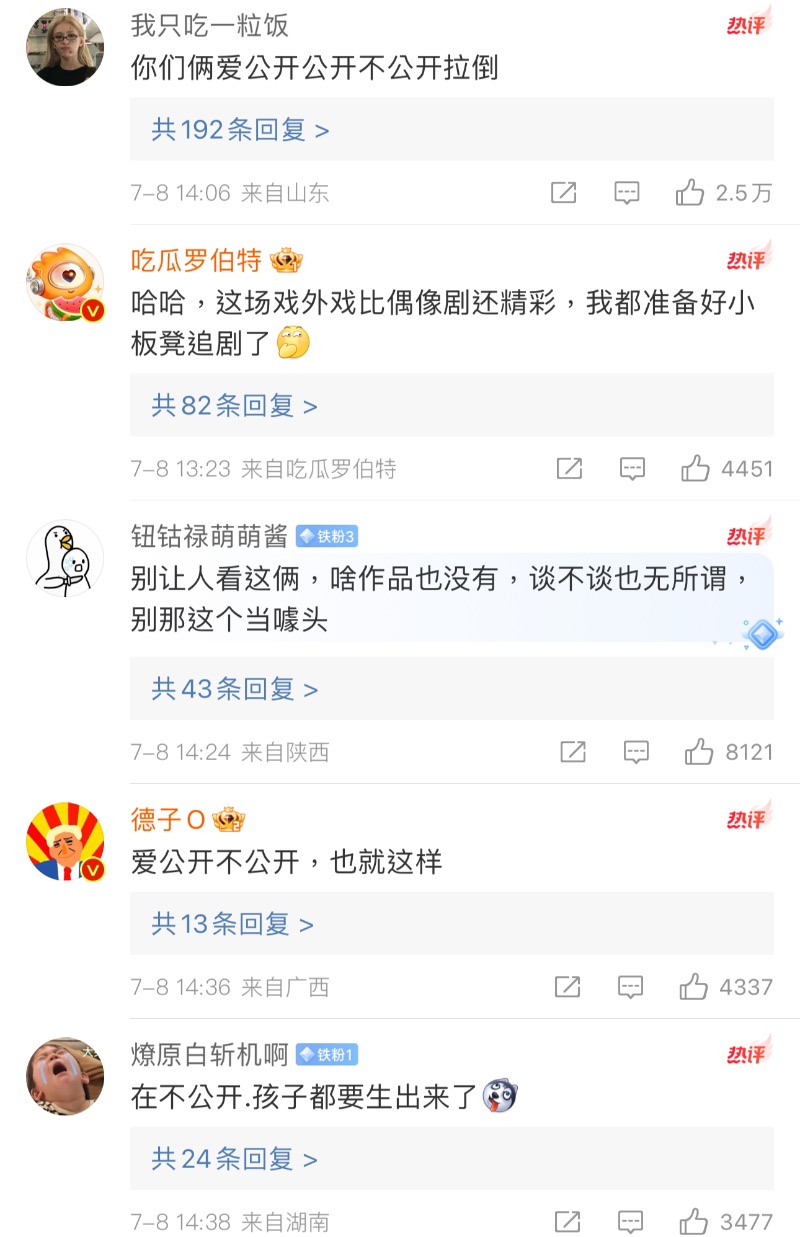The height and width of the screenshot is (1237, 800).
Task: Expand 13 replies under 德子O's comment
Action: coord(232,924)
